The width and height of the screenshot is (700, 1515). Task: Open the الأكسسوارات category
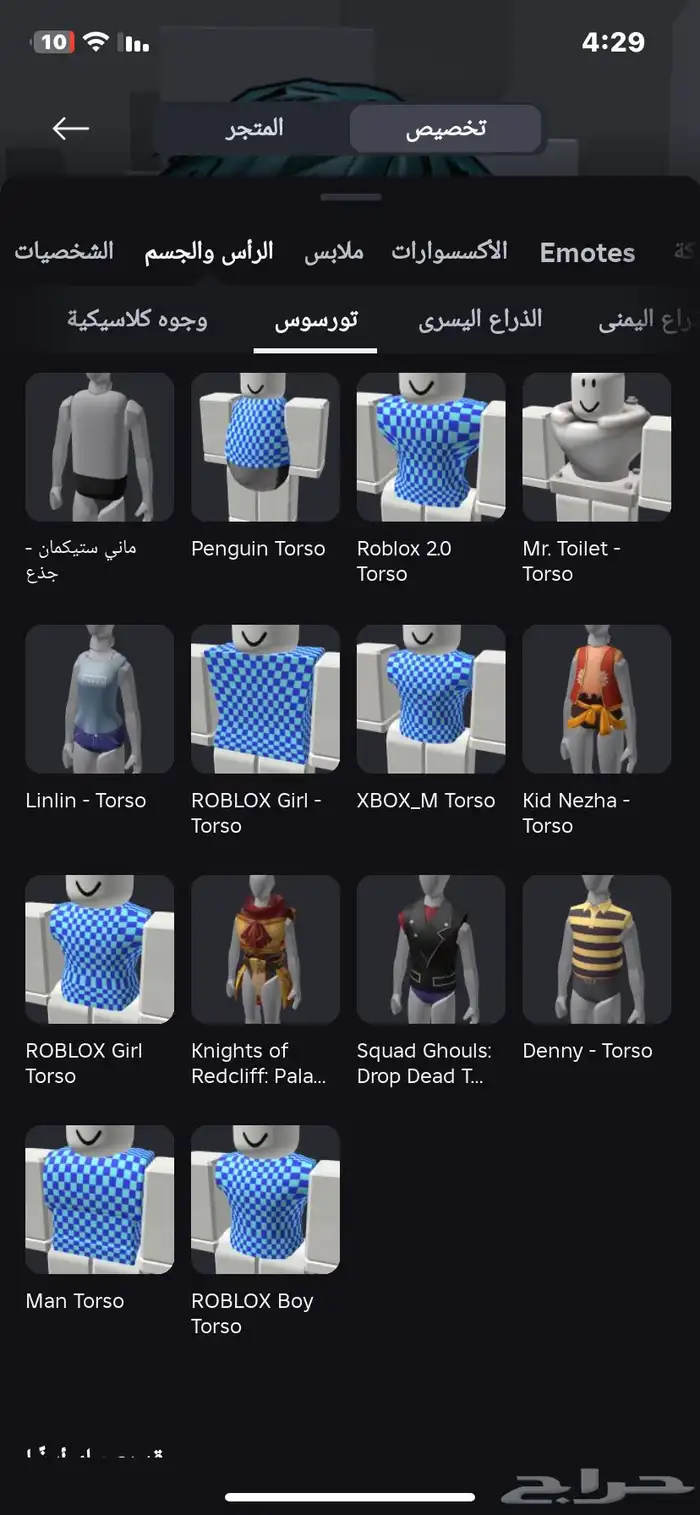coord(449,251)
